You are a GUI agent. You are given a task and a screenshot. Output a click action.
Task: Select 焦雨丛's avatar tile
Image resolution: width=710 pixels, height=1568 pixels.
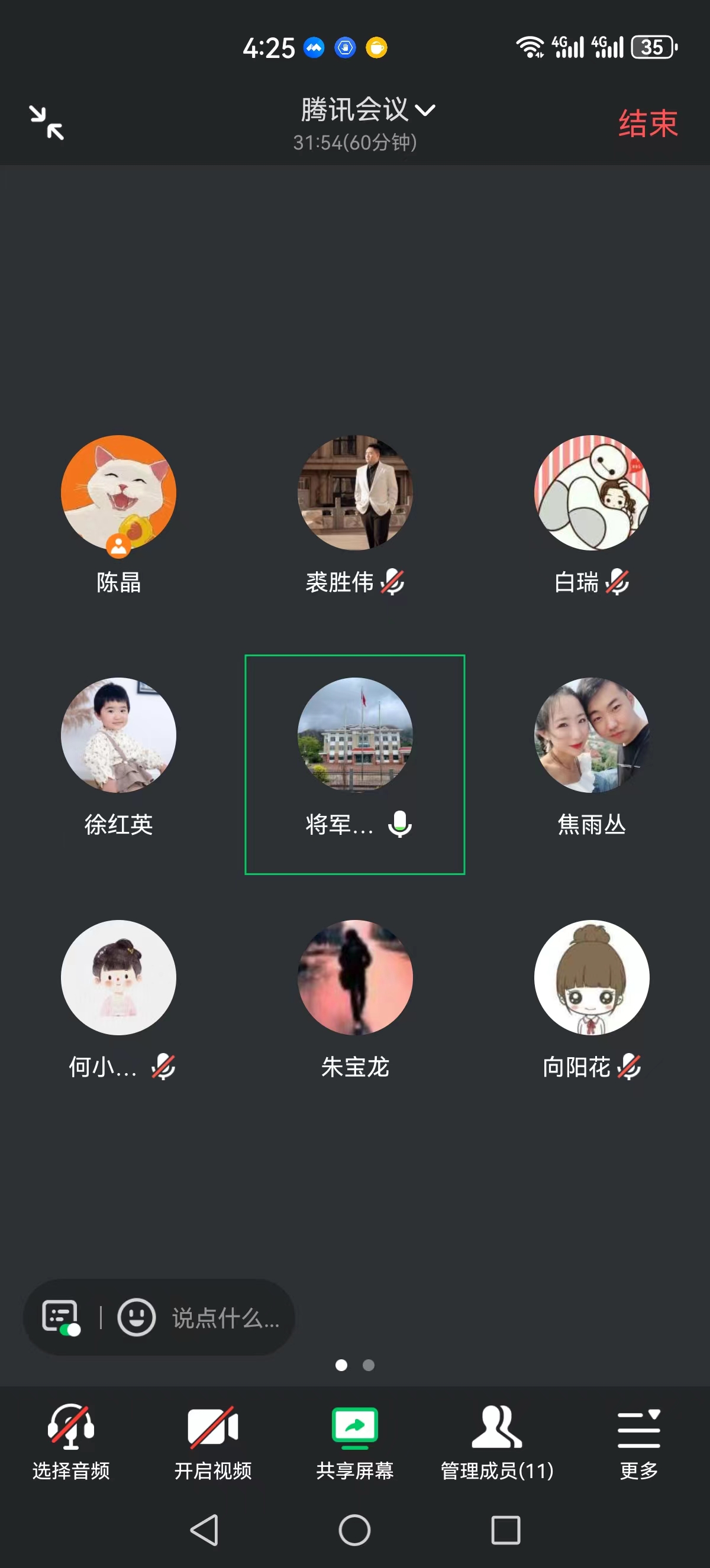[591, 757]
